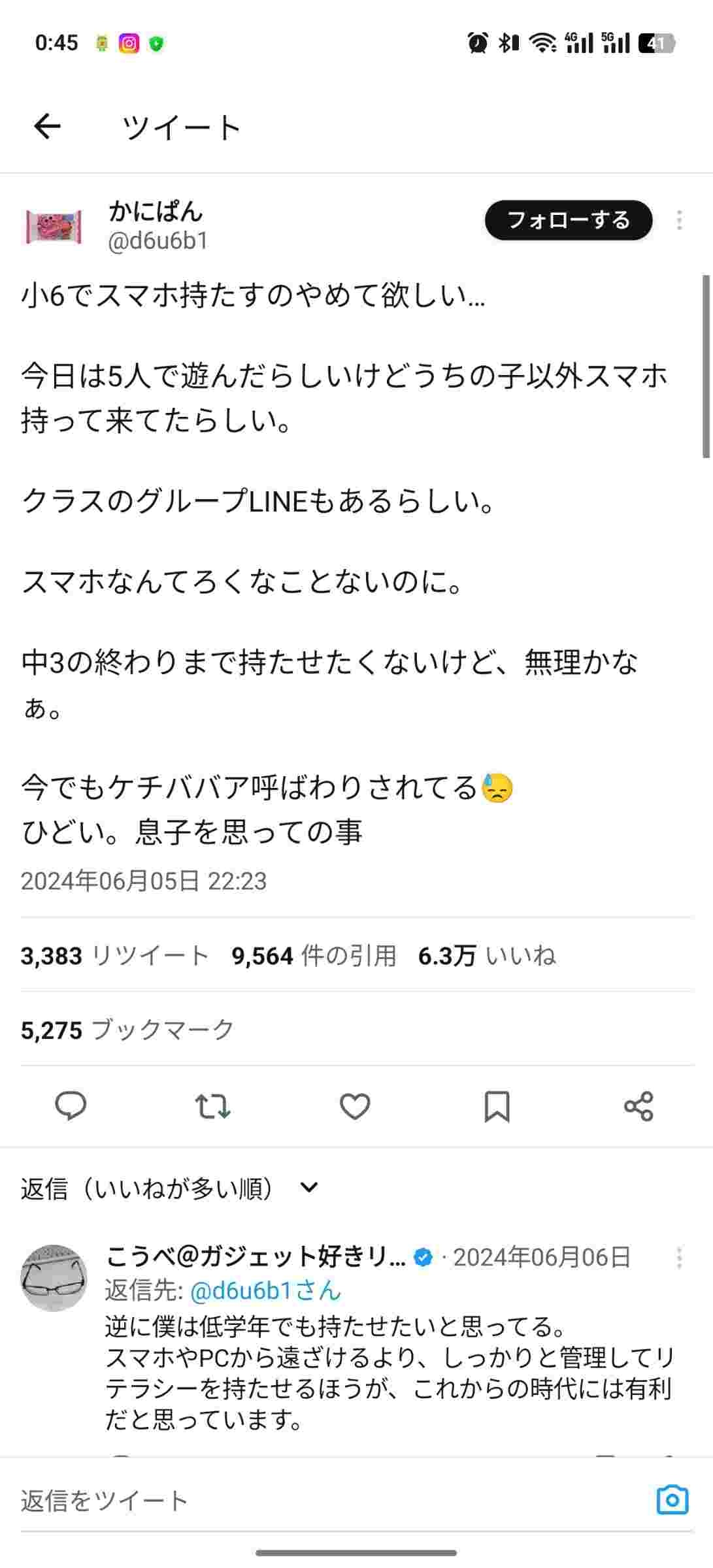The width and height of the screenshot is (713, 1568).
Task: Reply to the tweet via the speech bubble icon
Action: (x=71, y=1106)
